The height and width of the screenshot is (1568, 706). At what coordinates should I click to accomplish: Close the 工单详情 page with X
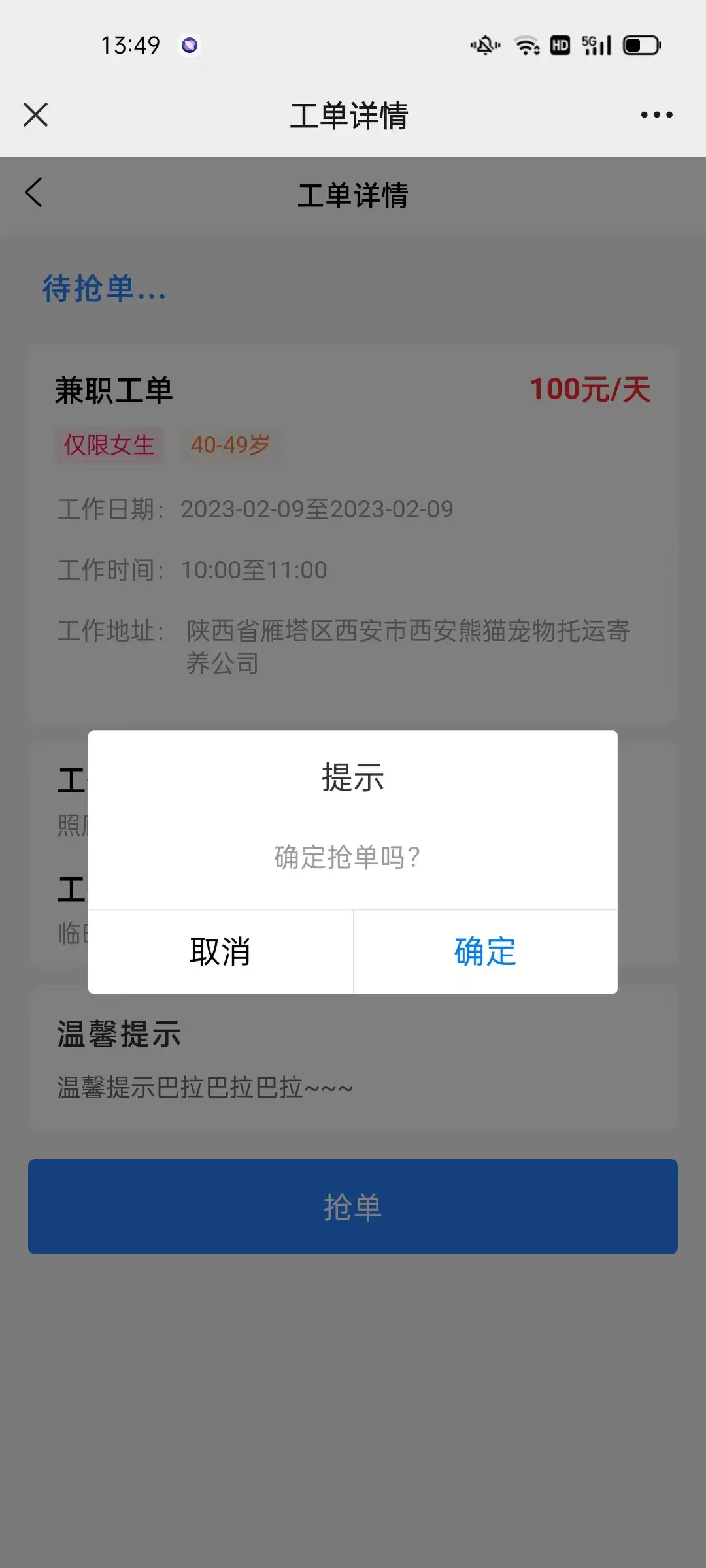pos(35,115)
